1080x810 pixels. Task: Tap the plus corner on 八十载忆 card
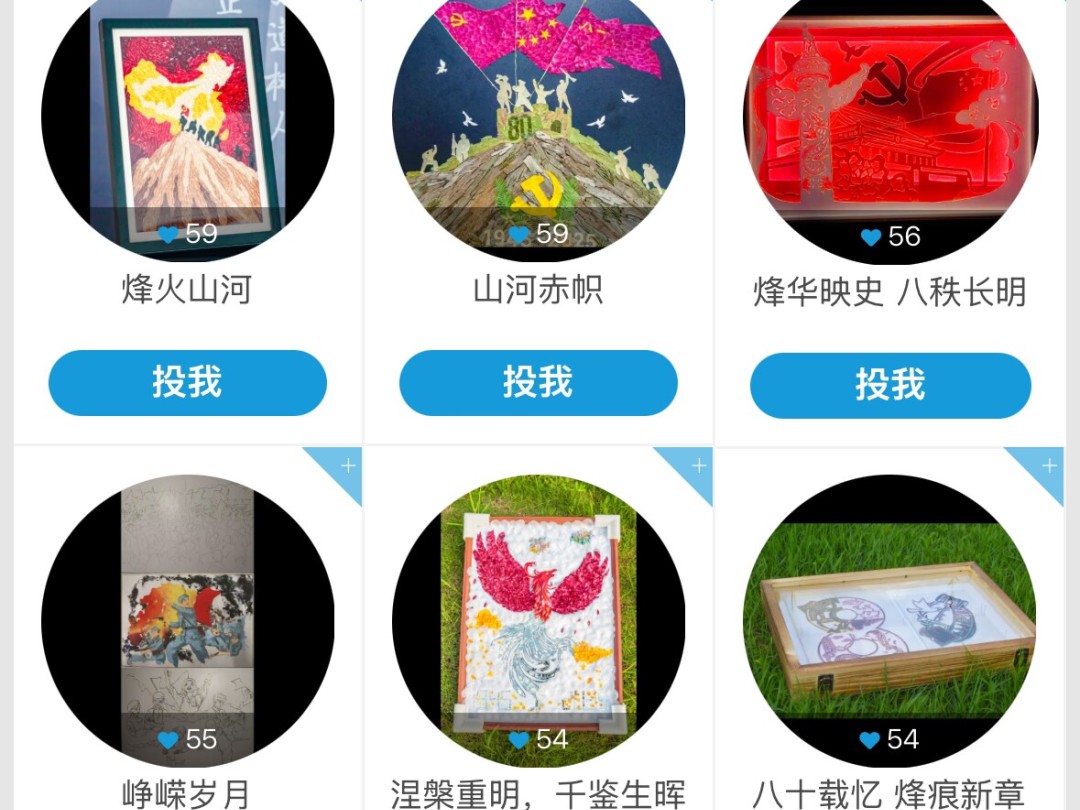point(1047,464)
